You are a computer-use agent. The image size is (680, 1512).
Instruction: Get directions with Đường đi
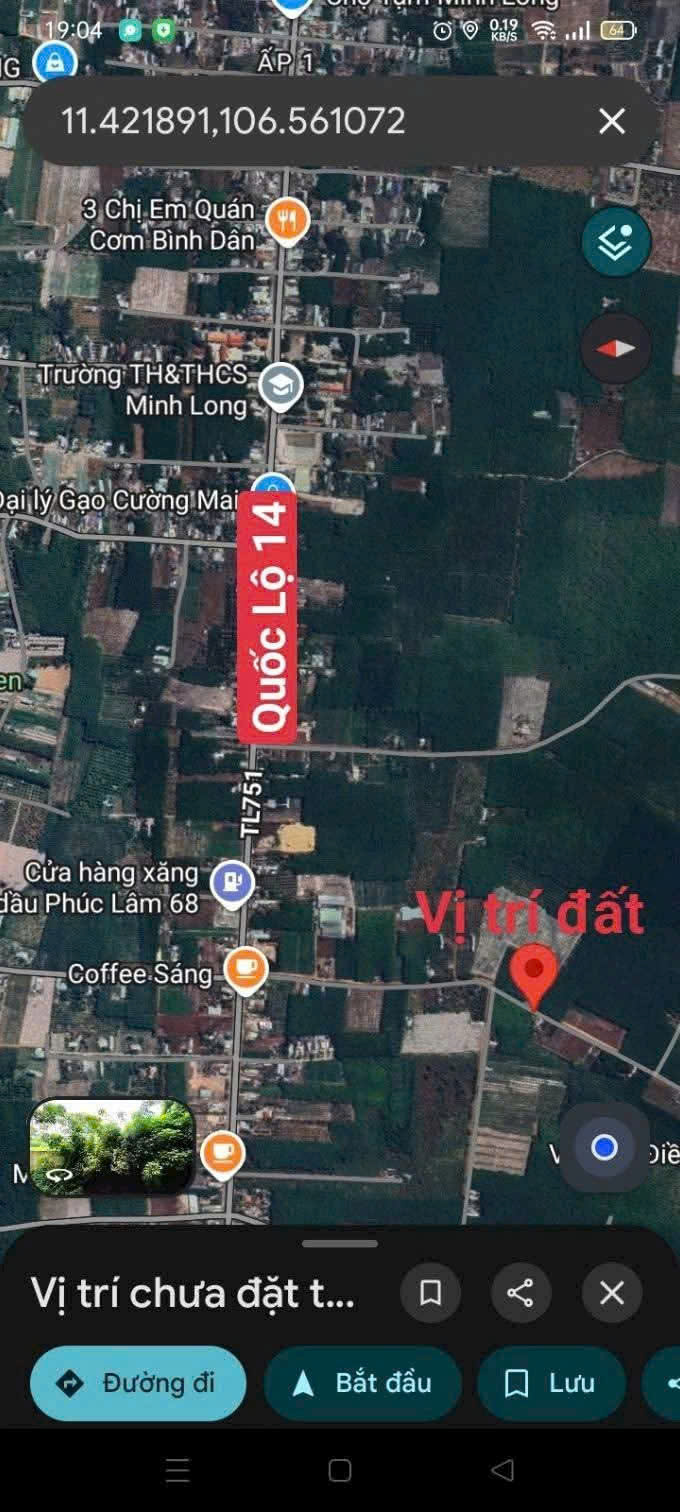[x=138, y=1383]
